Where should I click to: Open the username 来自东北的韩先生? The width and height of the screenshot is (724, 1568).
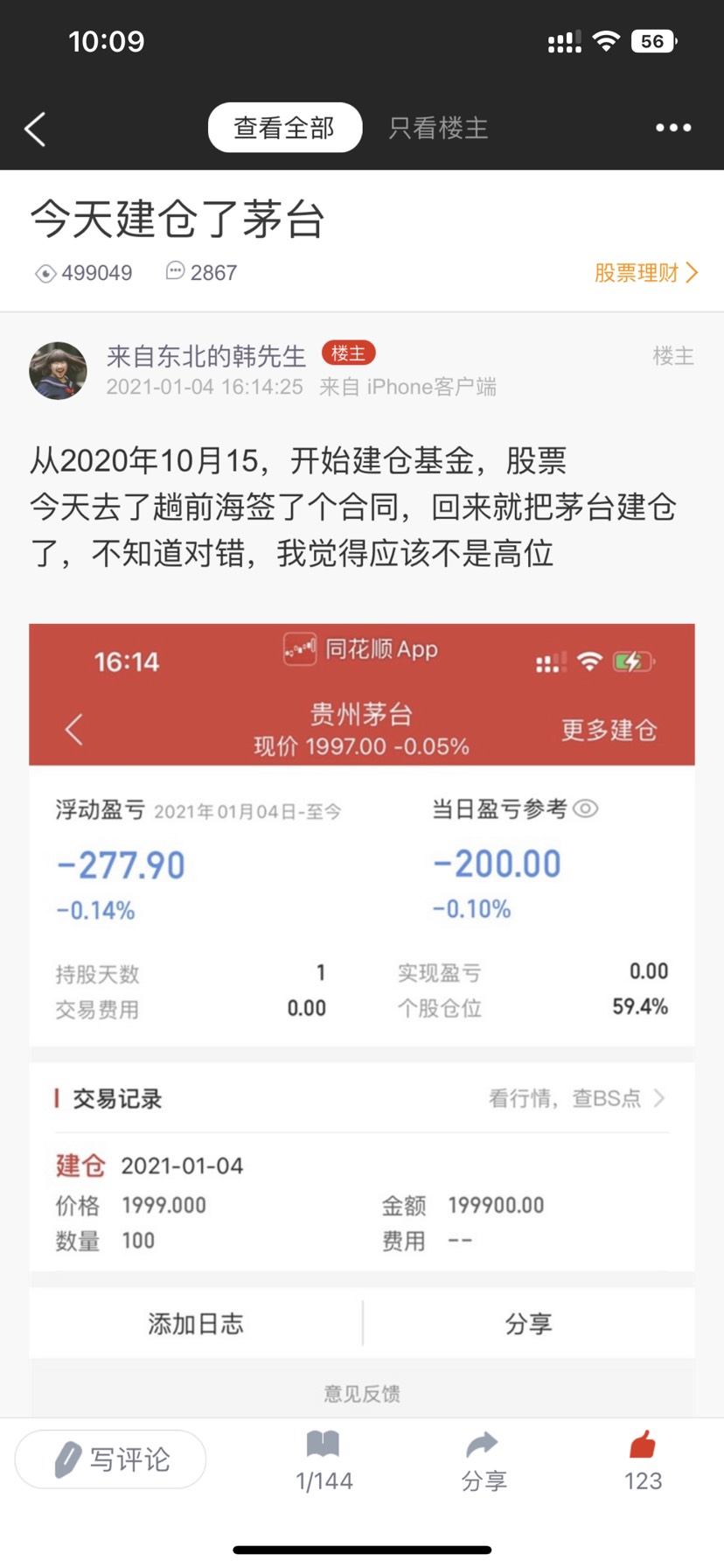pos(206,356)
